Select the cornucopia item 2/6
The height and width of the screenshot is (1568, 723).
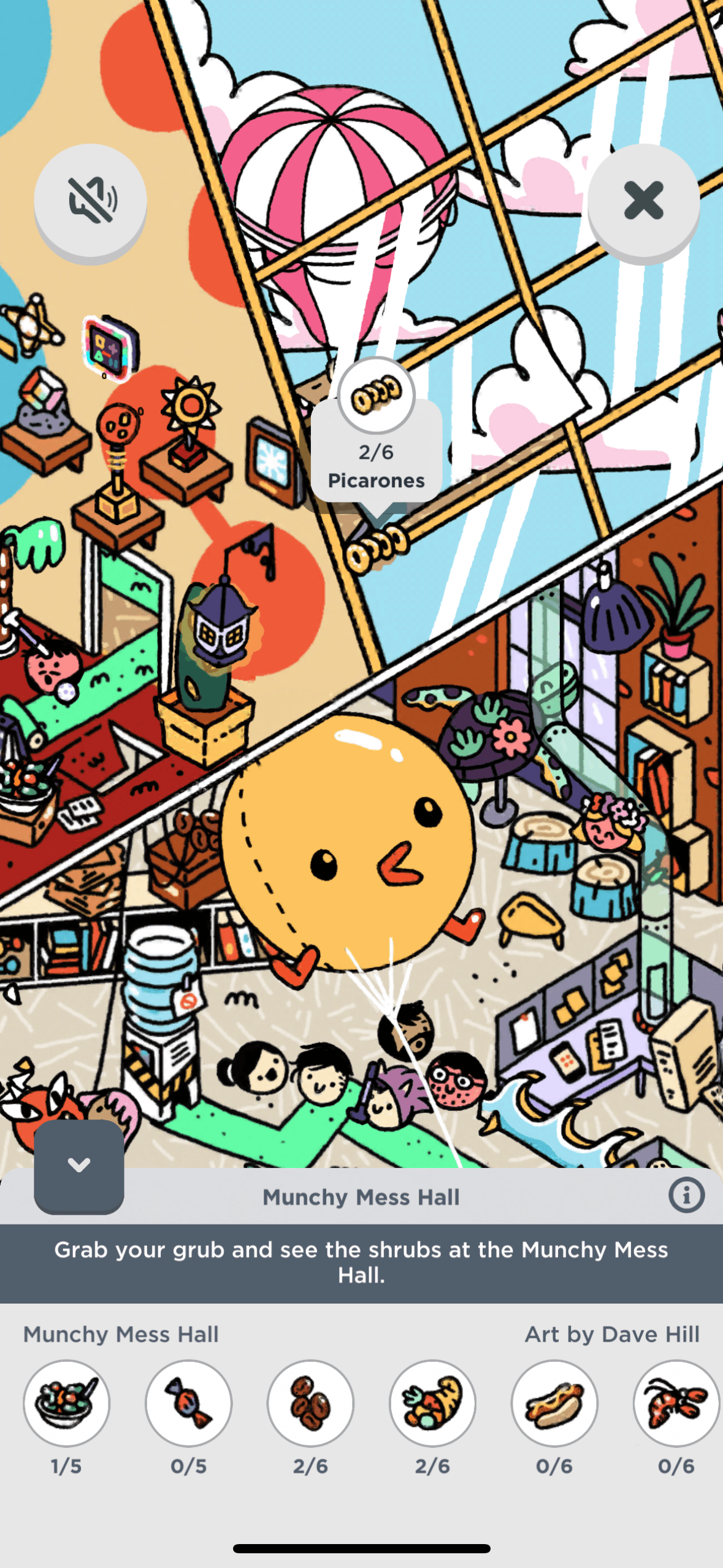433,1403
